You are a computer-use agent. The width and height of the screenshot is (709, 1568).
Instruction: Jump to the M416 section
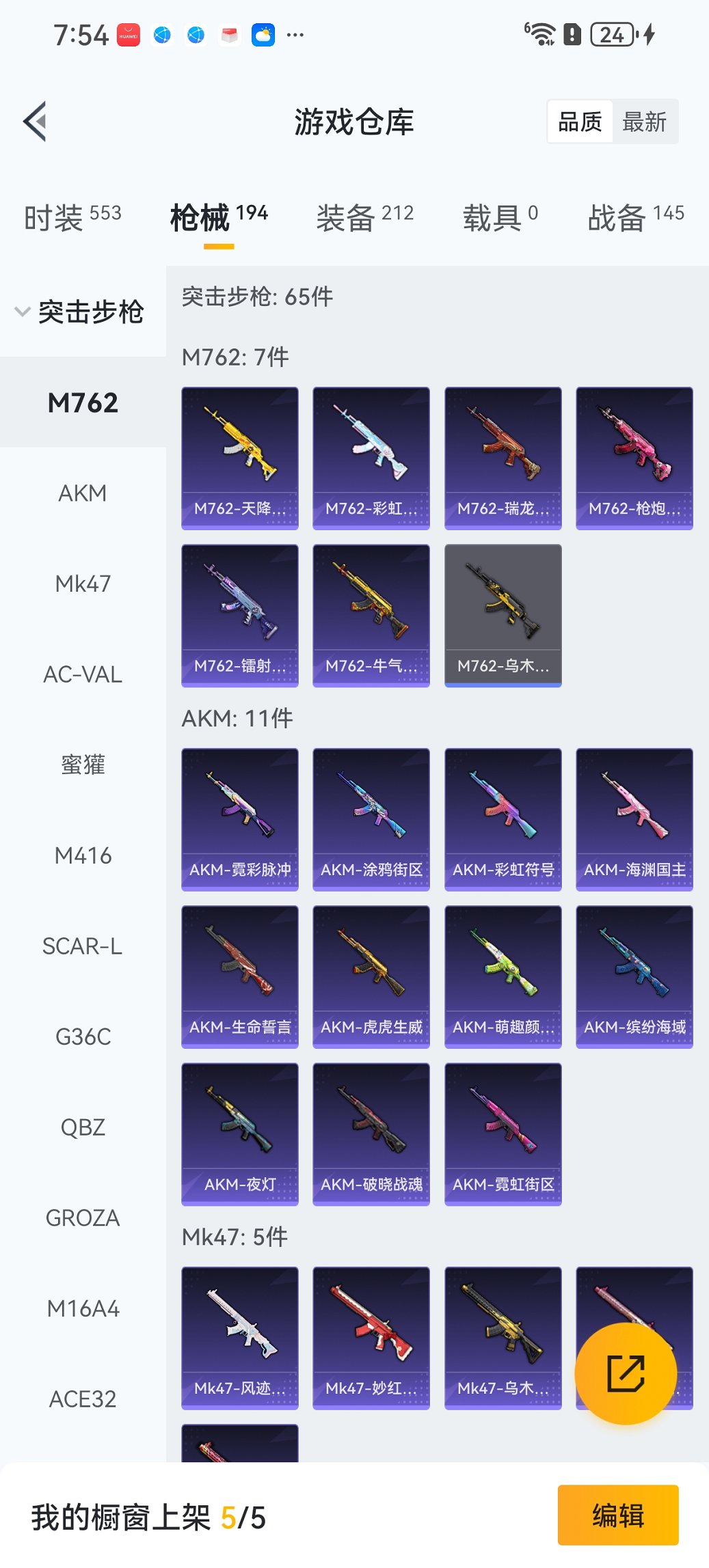pos(83,855)
